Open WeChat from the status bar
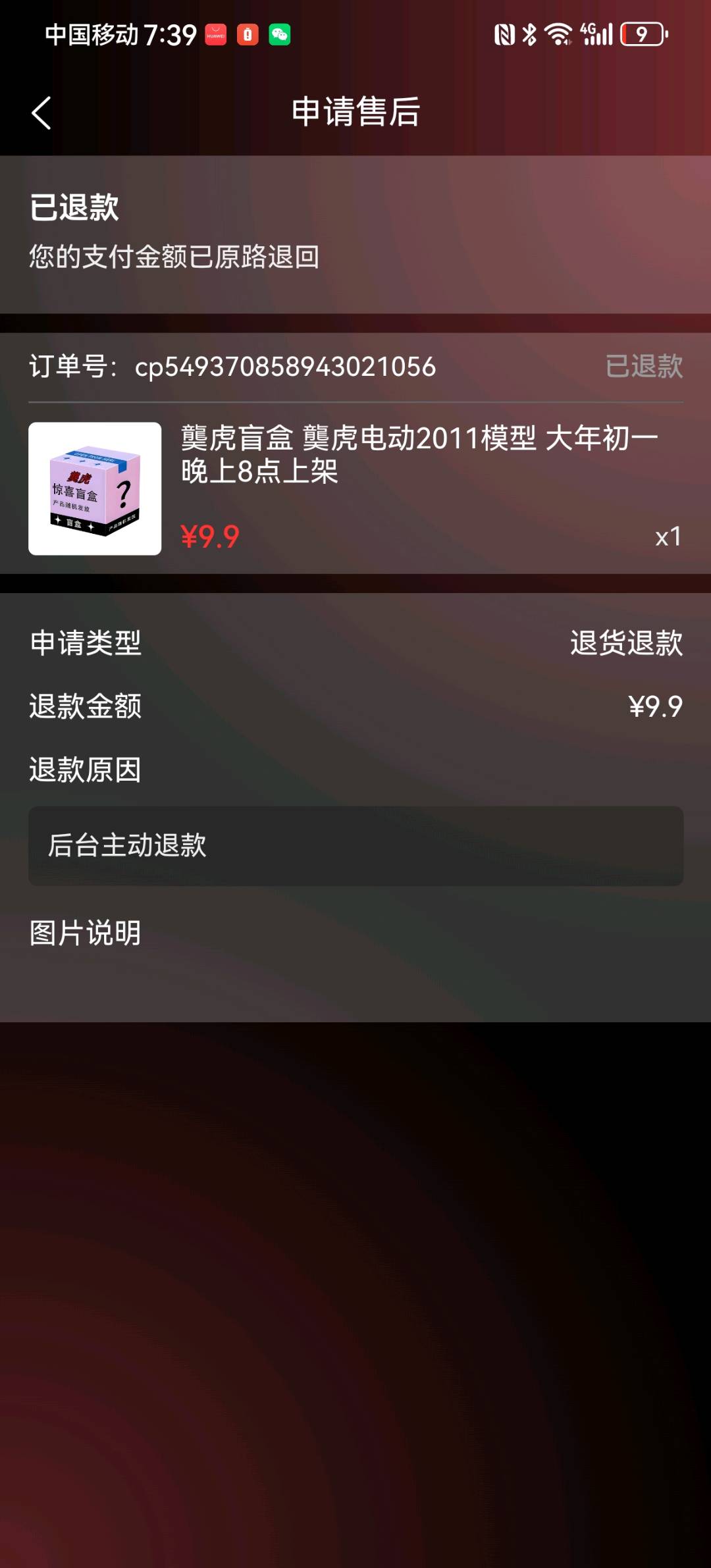This screenshot has width=711, height=1568. [x=278, y=34]
